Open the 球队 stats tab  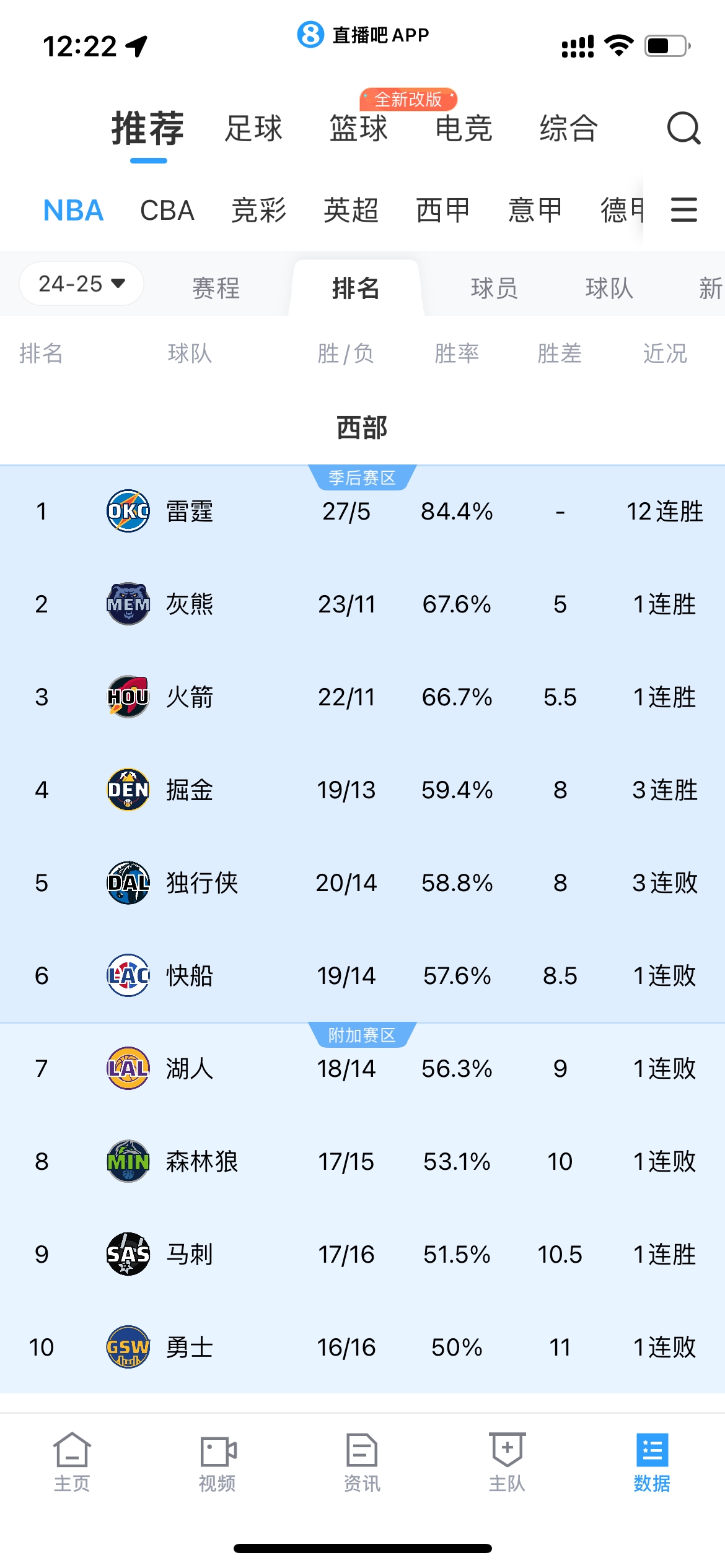(x=609, y=289)
